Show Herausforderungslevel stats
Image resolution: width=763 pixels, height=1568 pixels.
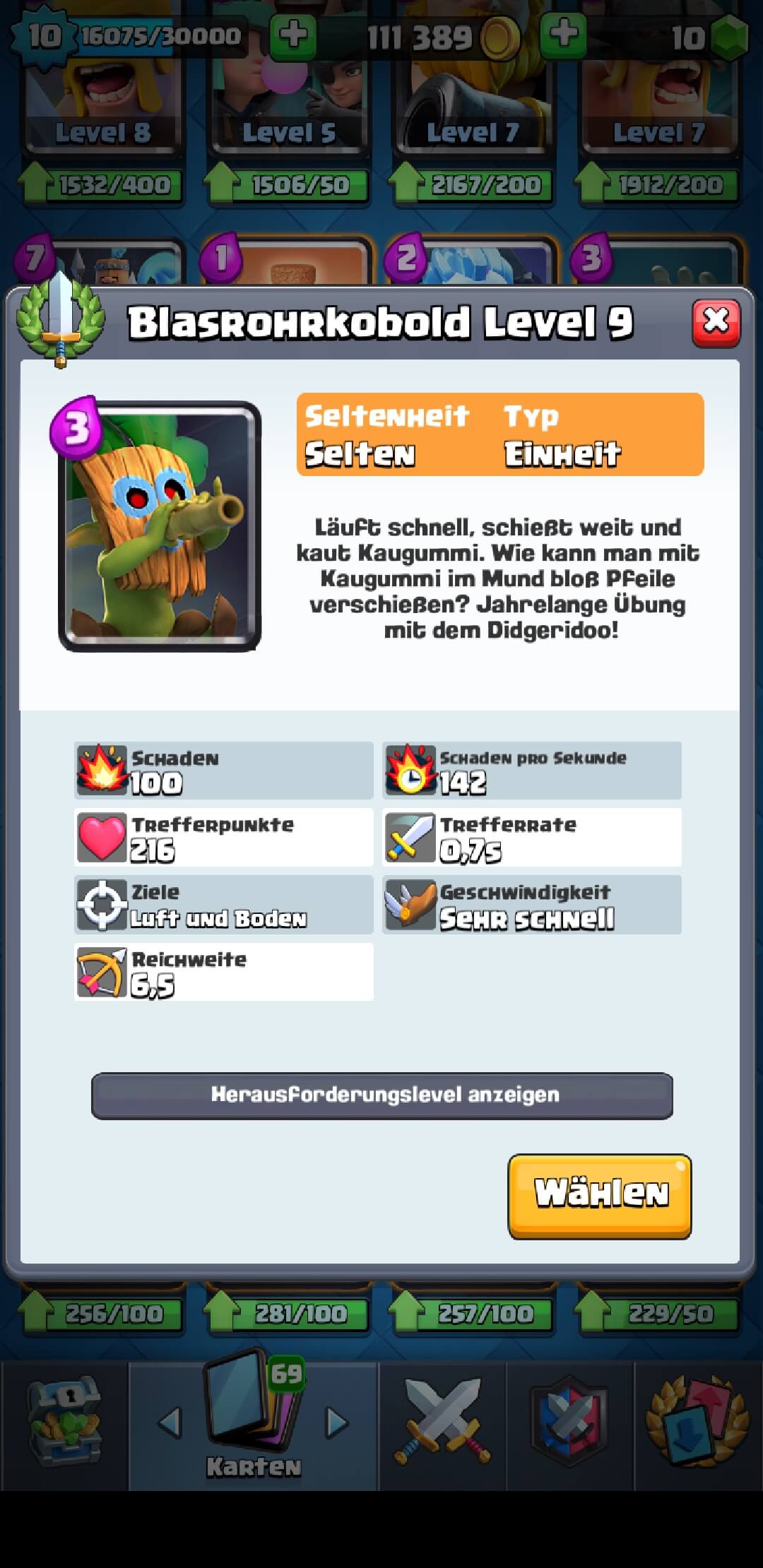click(x=382, y=1095)
